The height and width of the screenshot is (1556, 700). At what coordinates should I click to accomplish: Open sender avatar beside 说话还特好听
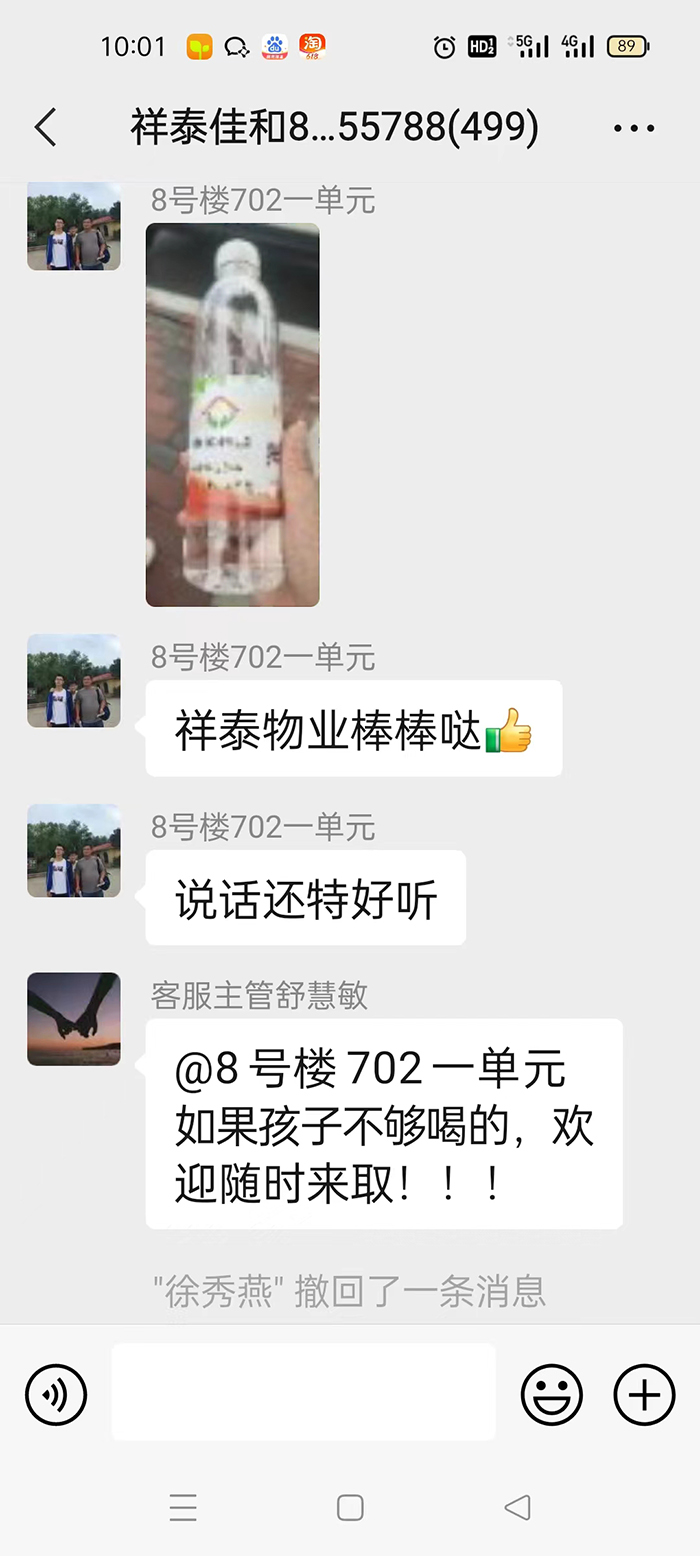(74, 850)
